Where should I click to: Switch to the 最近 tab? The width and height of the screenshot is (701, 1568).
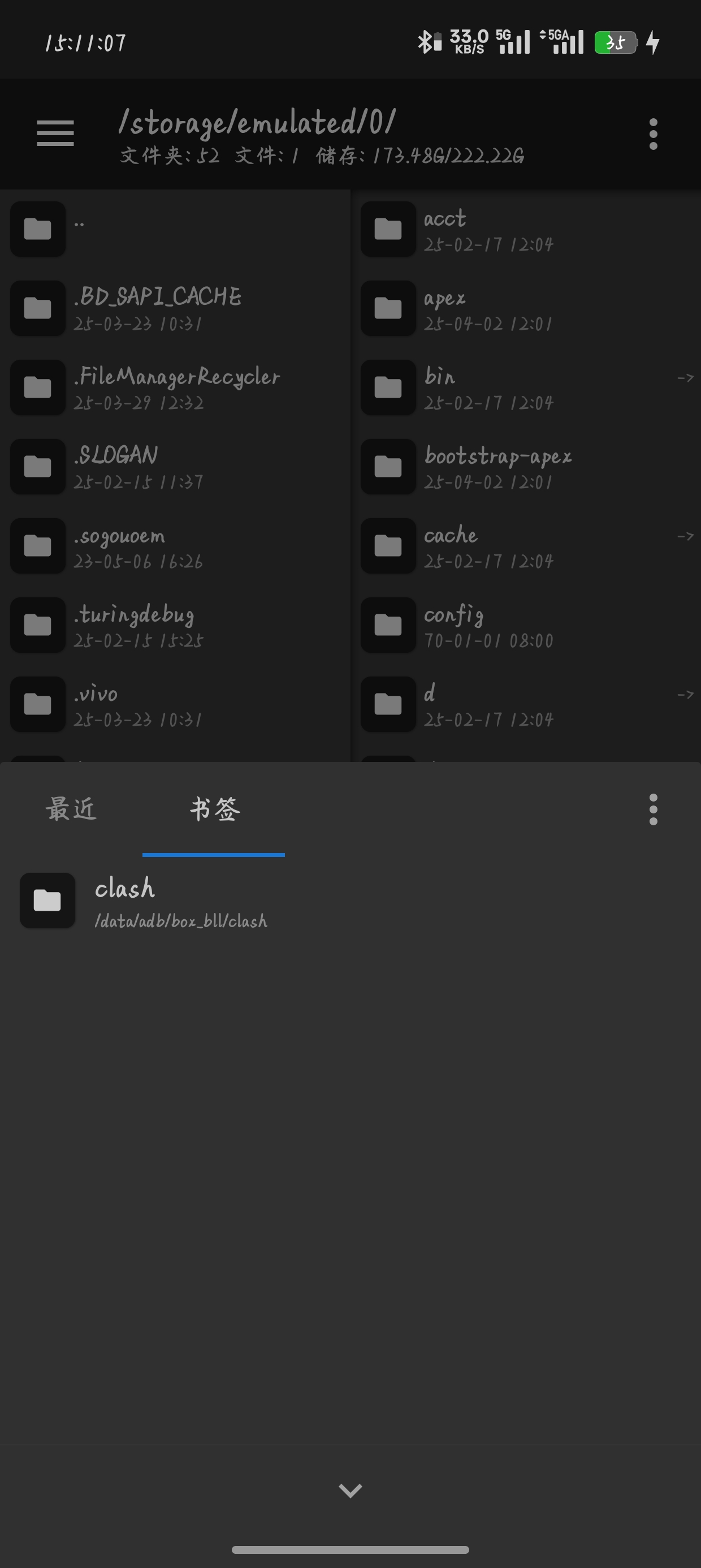tap(71, 809)
